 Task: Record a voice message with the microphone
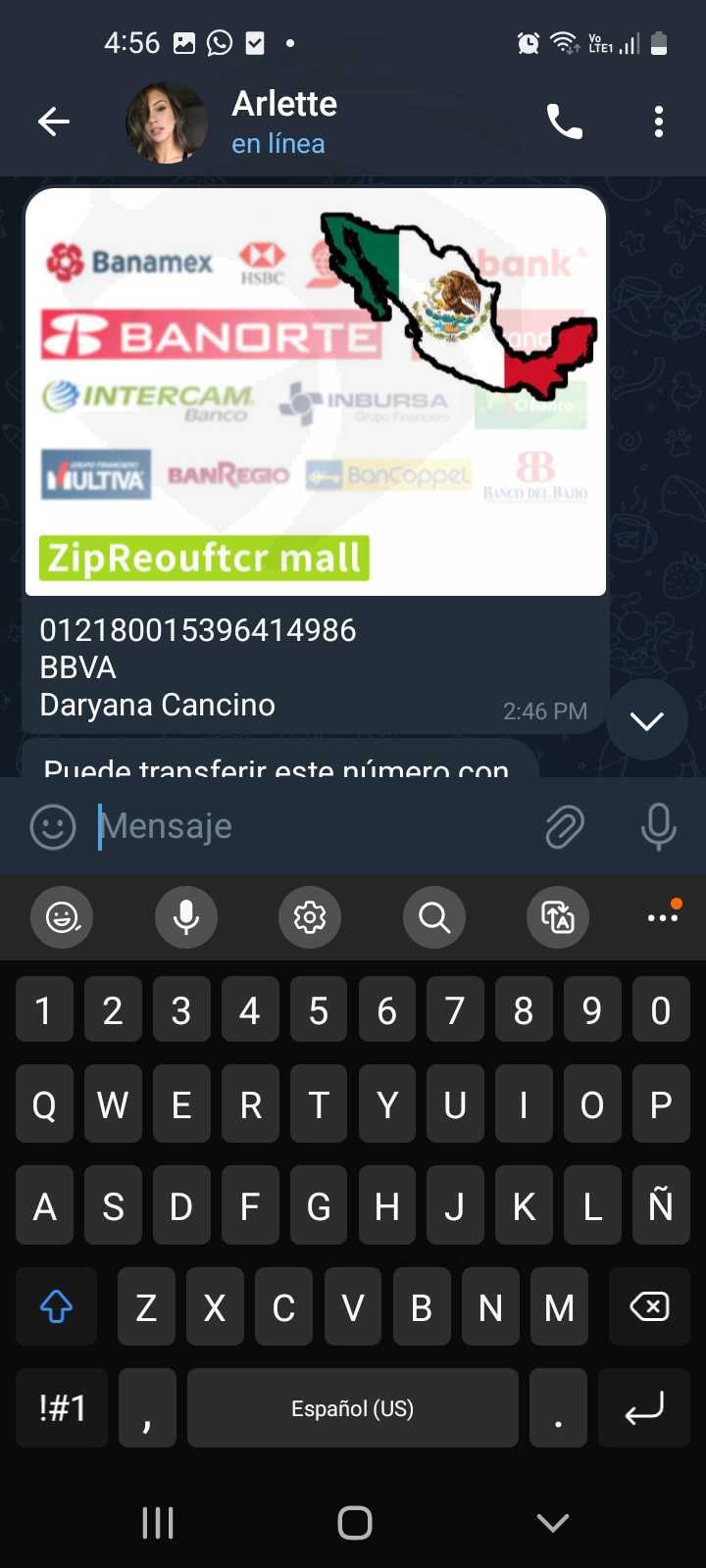(658, 826)
